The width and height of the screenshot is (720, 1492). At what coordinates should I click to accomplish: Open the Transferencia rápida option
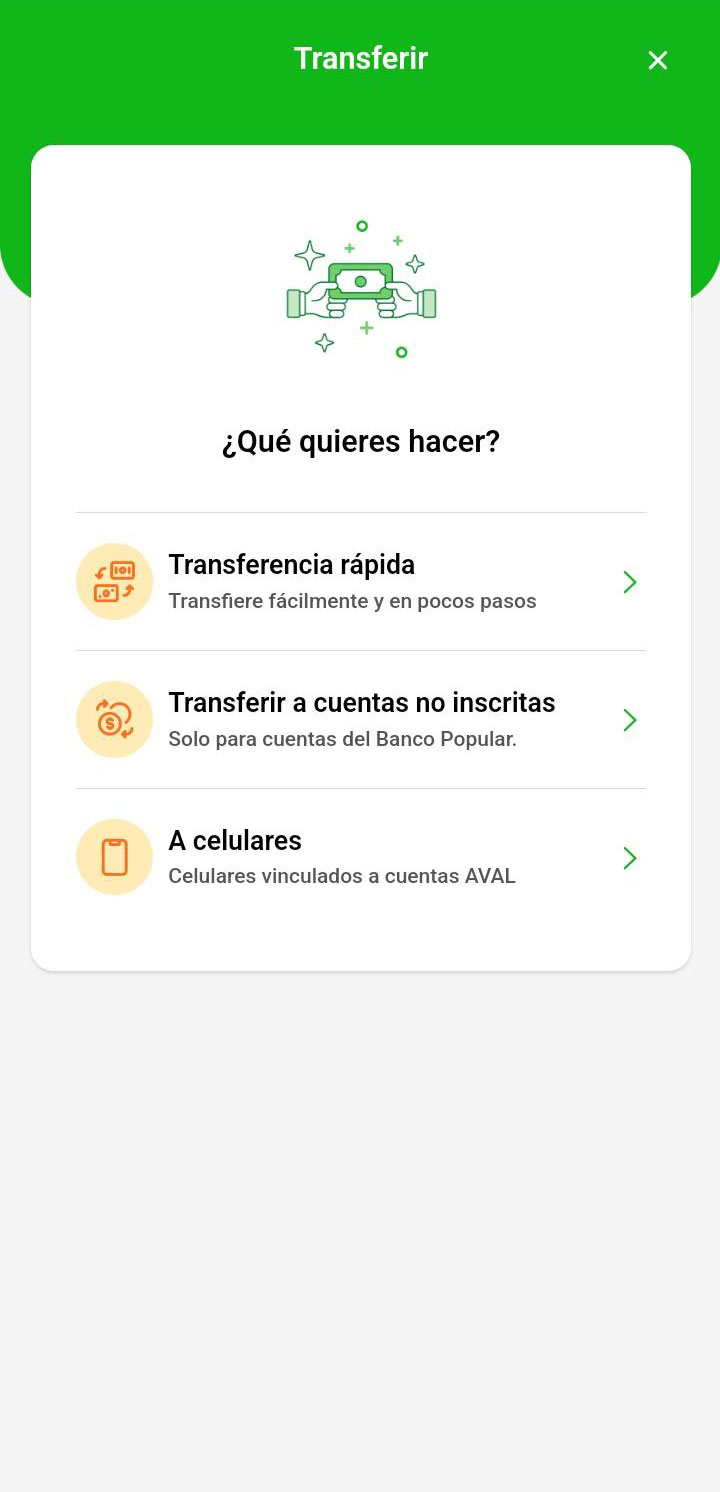[292, 564]
